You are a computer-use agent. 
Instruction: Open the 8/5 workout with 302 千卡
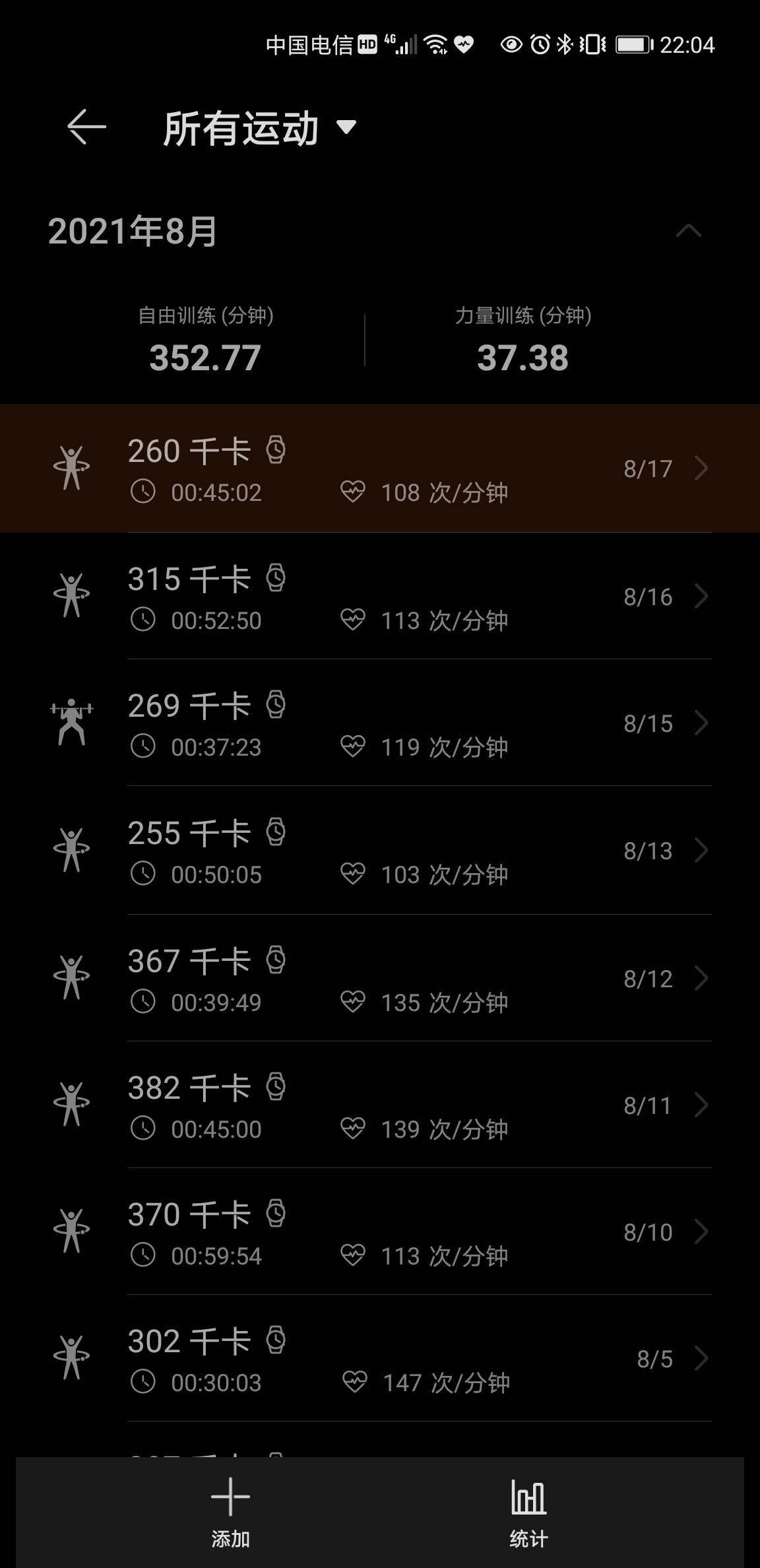[x=380, y=1359]
